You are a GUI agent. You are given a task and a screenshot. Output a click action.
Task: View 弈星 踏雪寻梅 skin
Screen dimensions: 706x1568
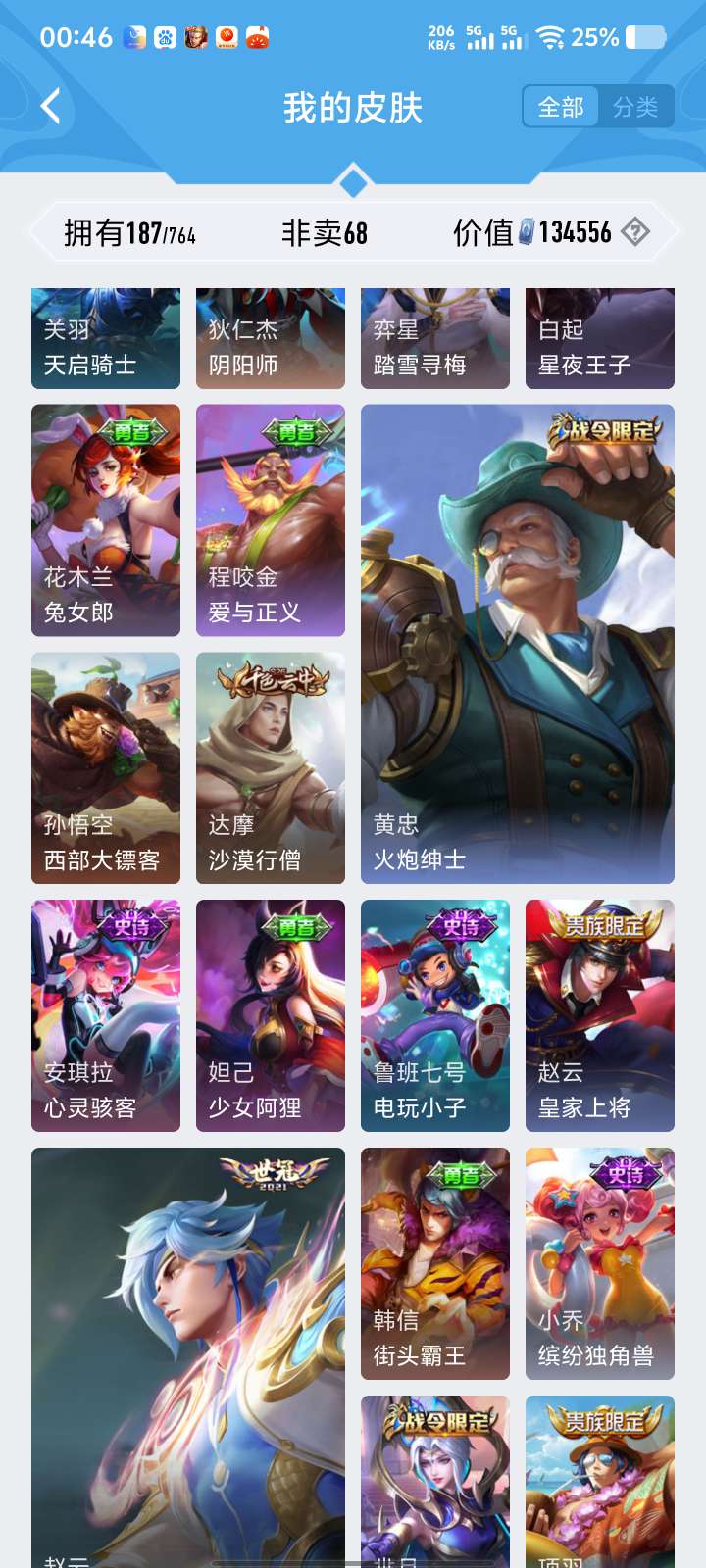point(435,338)
